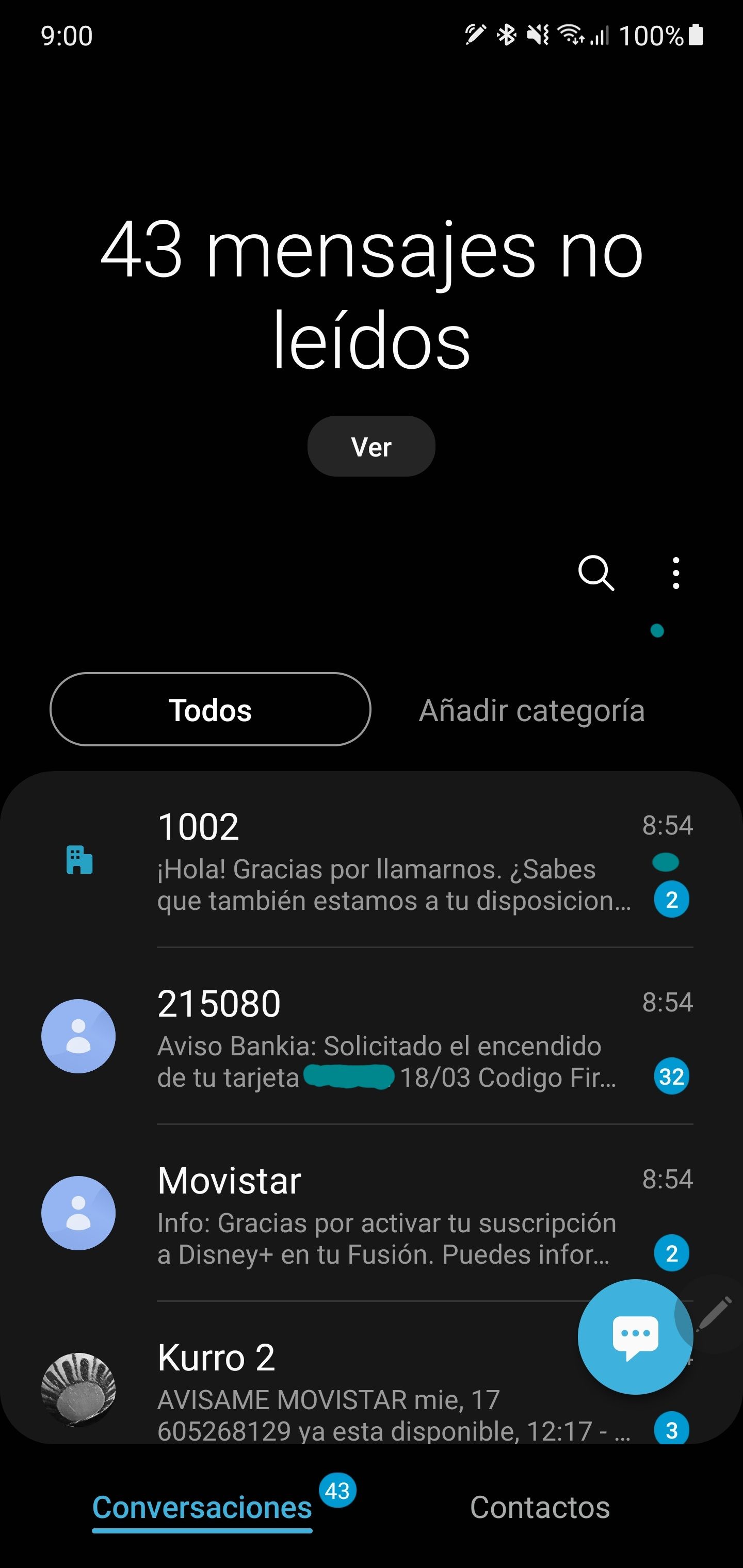Viewport: 743px width, 1568px height.
Task: Tap the unread badge on Movistar conversation
Action: (672, 1252)
